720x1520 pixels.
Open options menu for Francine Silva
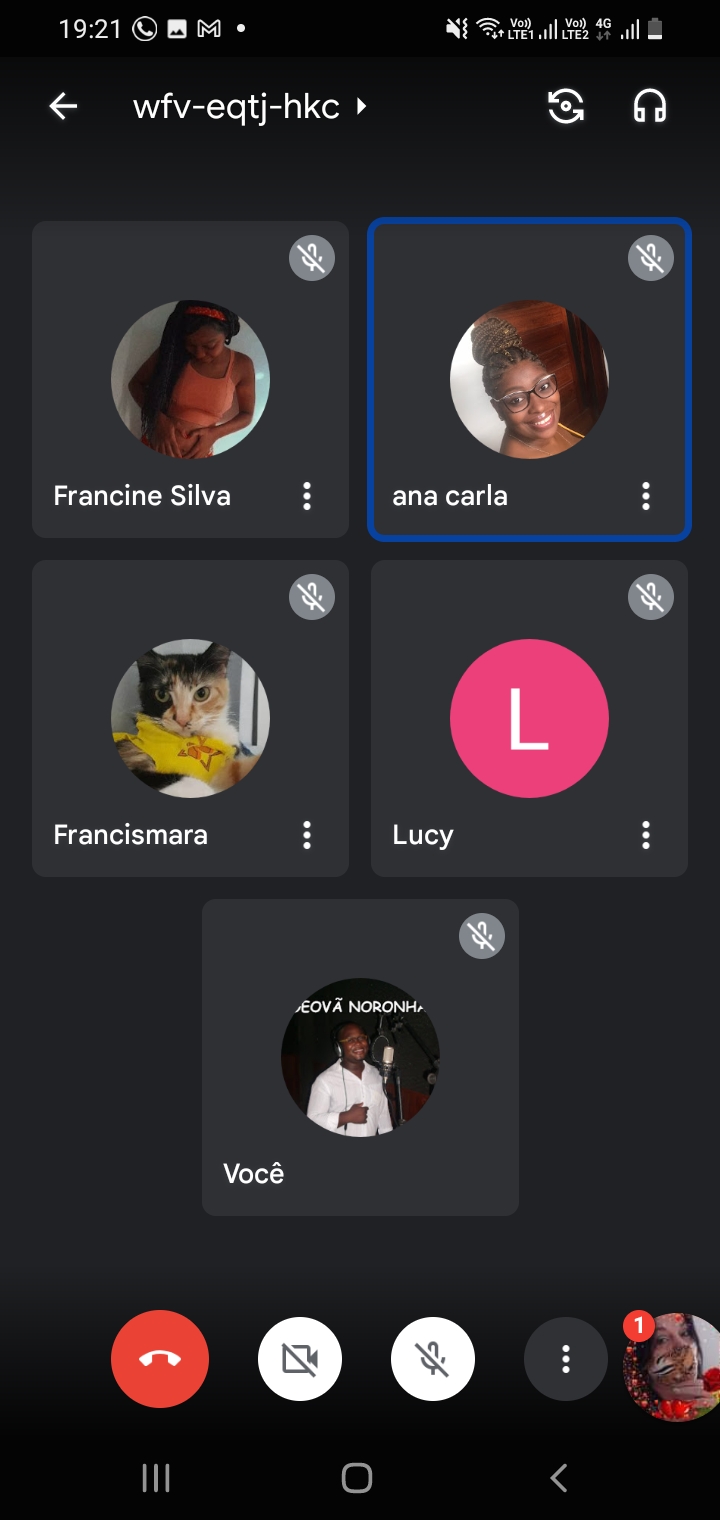[x=307, y=496]
